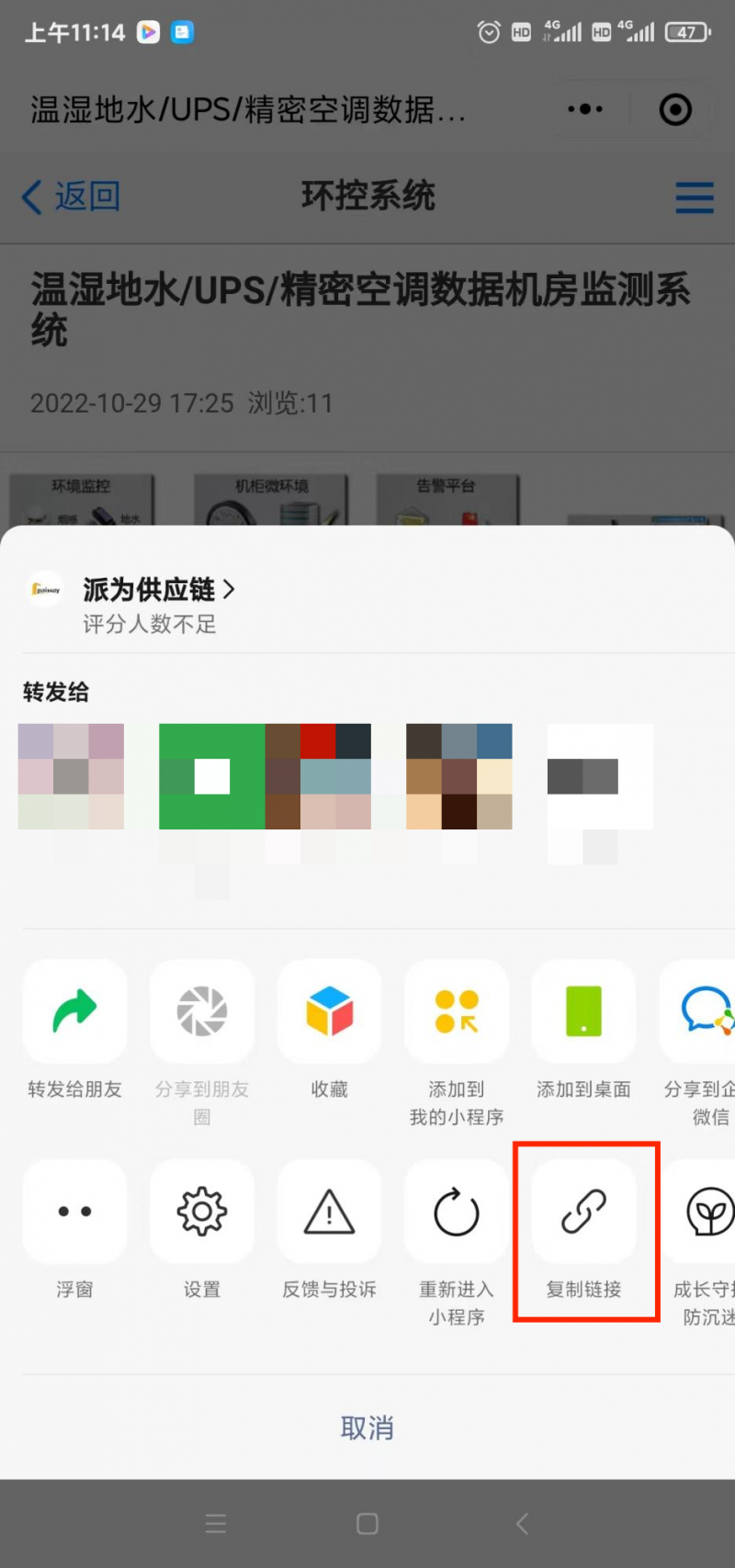Open the hamburger menu in 环控系统 header
The image size is (735, 1568).
pos(694,197)
